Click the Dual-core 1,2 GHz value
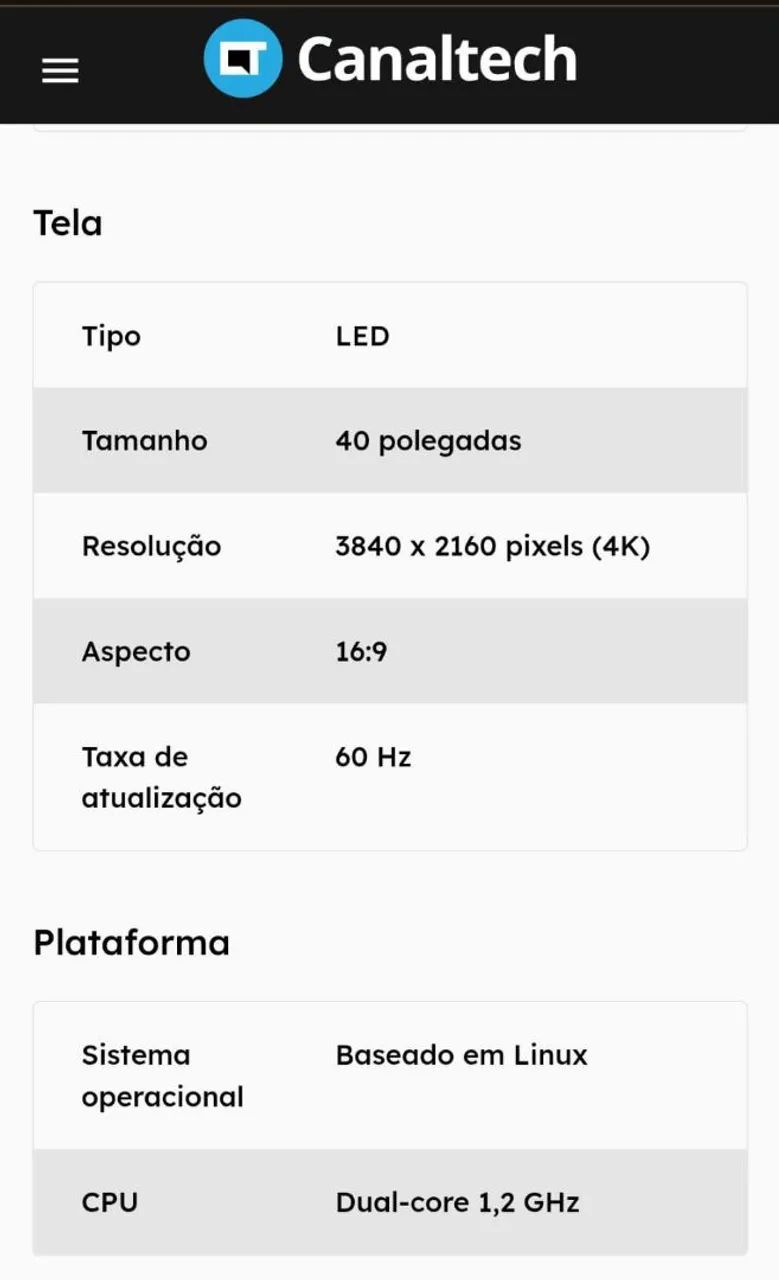The width and height of the screenshot is (779, 1280). point(457,1202)
